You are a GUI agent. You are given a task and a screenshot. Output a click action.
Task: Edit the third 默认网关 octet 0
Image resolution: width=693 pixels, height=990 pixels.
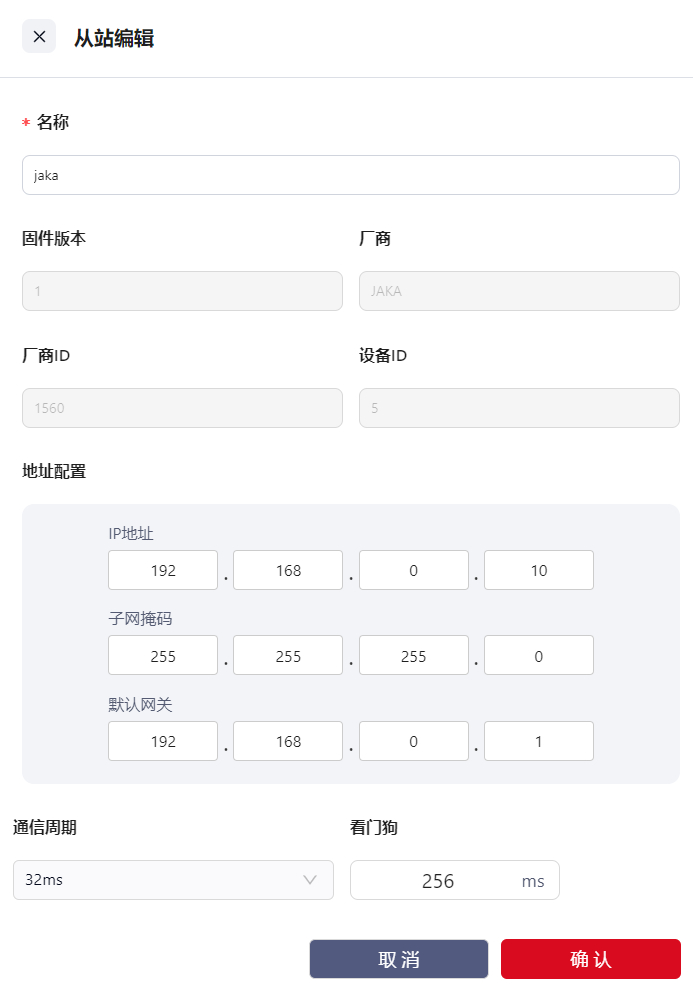413,741
